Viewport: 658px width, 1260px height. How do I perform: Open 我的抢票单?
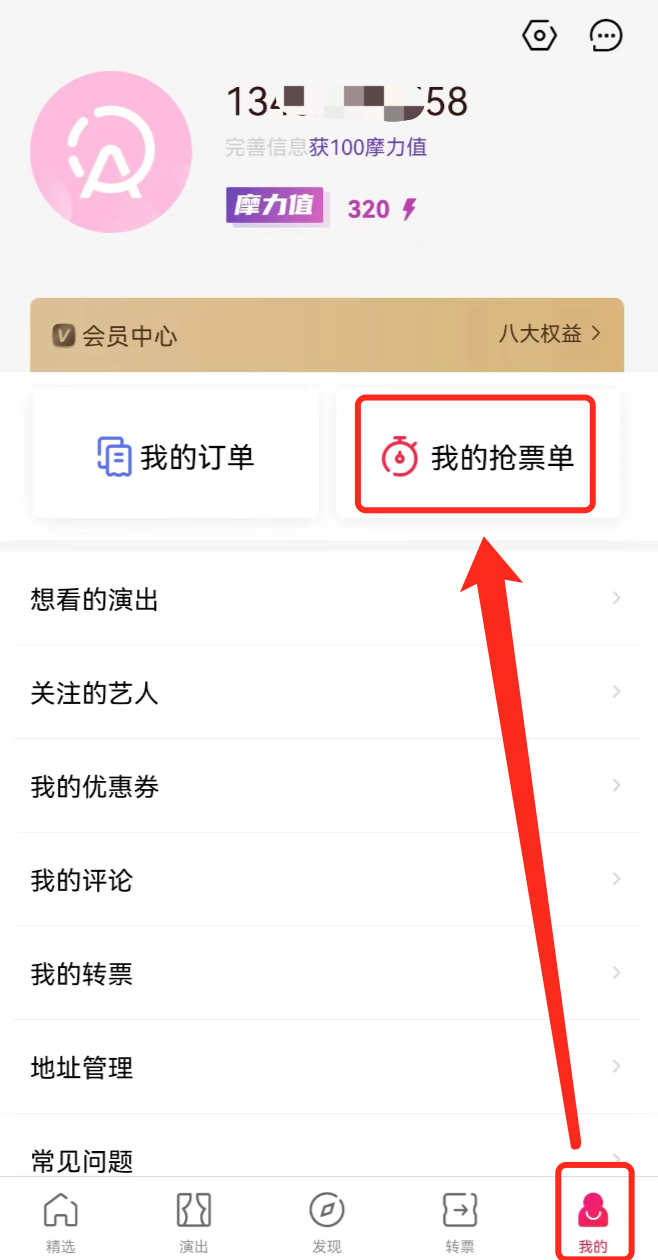point(477,457)
